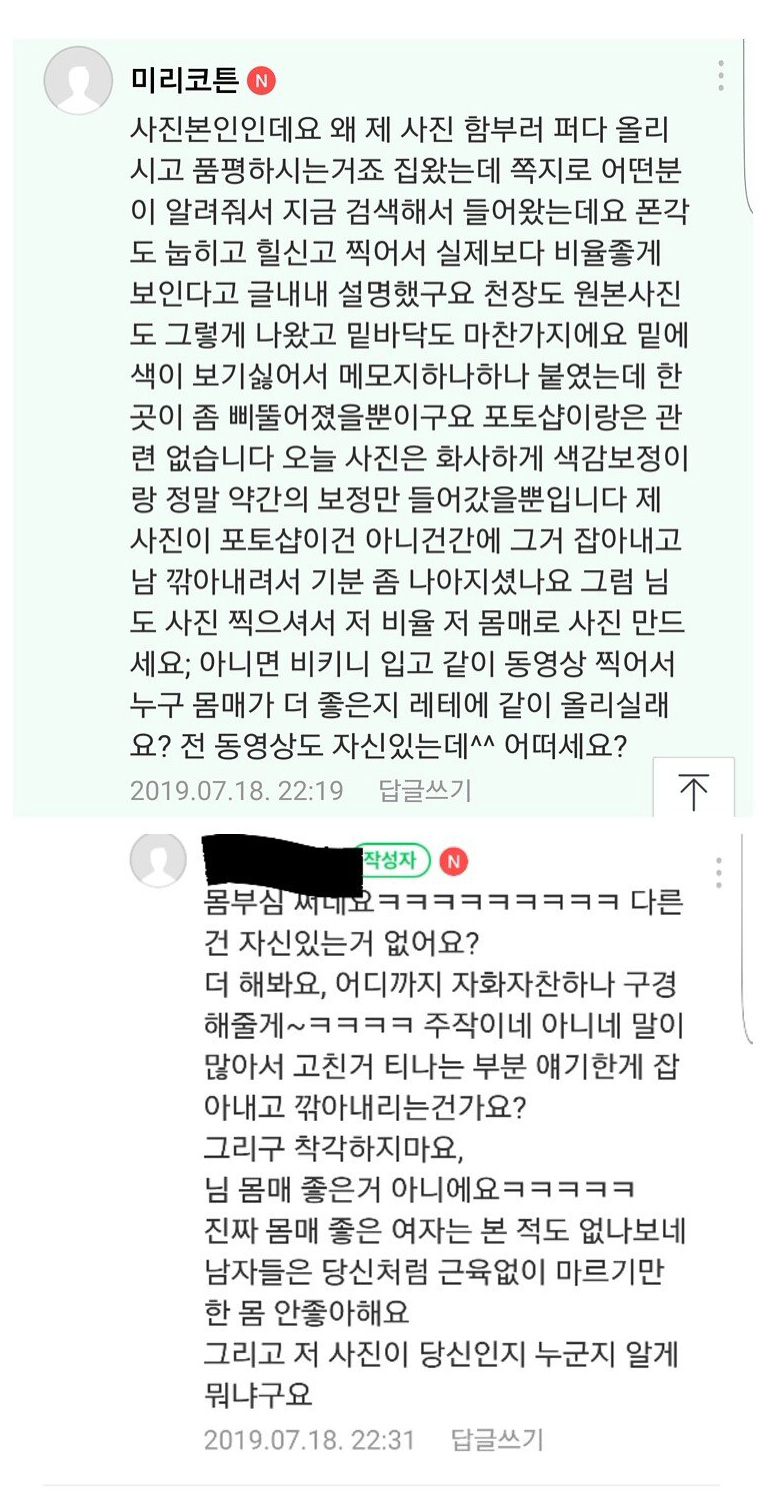Open overflow menu on 미리코튼's comment
The image size is (770, 1494).
tap(721, 76)
